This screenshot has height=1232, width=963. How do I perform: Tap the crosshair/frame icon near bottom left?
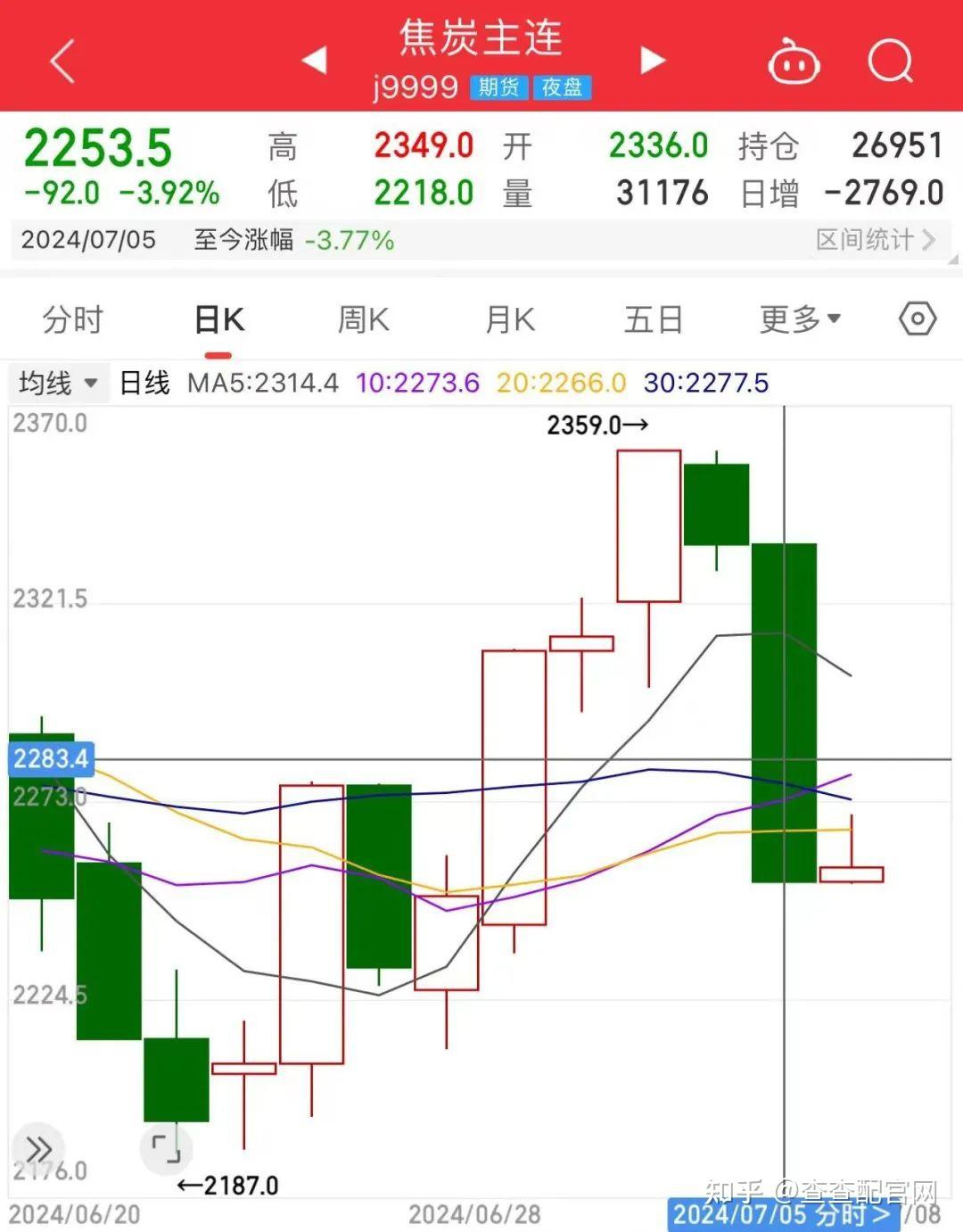(166, 1150)
